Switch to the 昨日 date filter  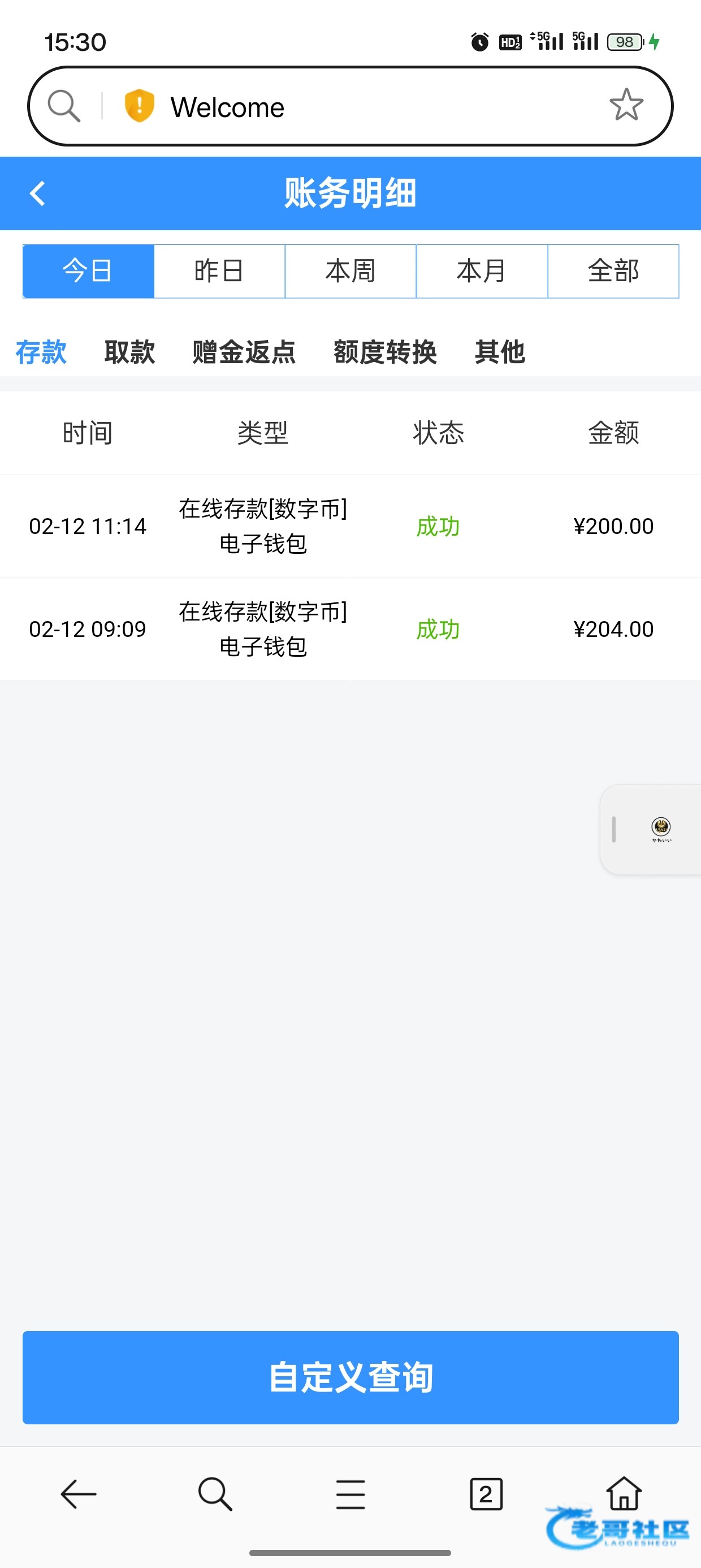click(219, 271)
